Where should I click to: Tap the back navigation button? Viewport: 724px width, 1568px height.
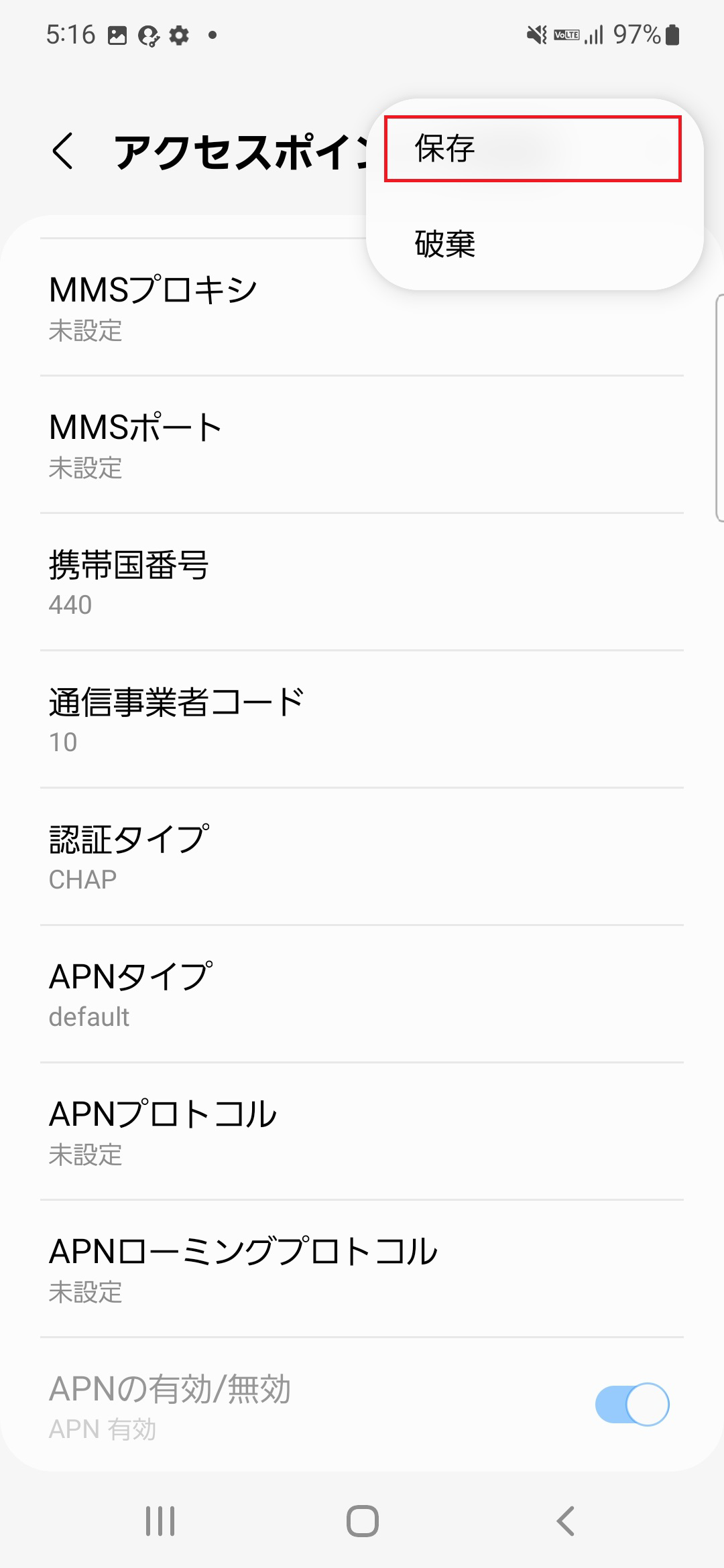point(565,1521)
